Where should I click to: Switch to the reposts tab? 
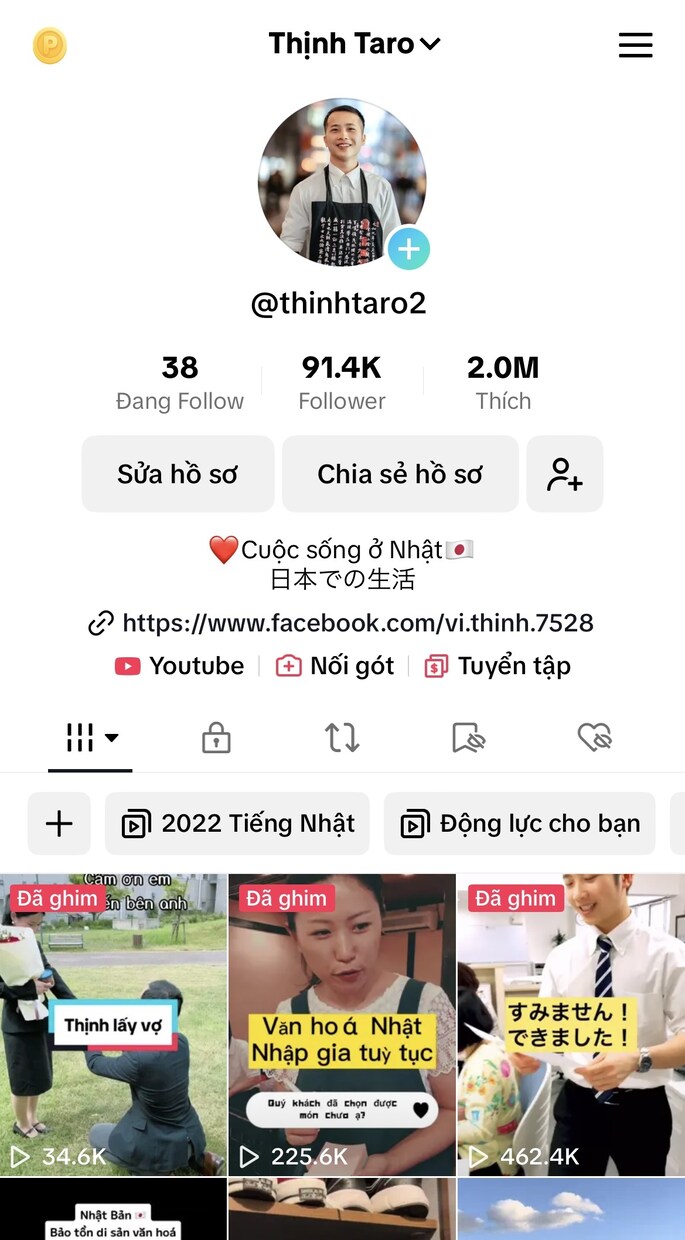coord(342,739)
